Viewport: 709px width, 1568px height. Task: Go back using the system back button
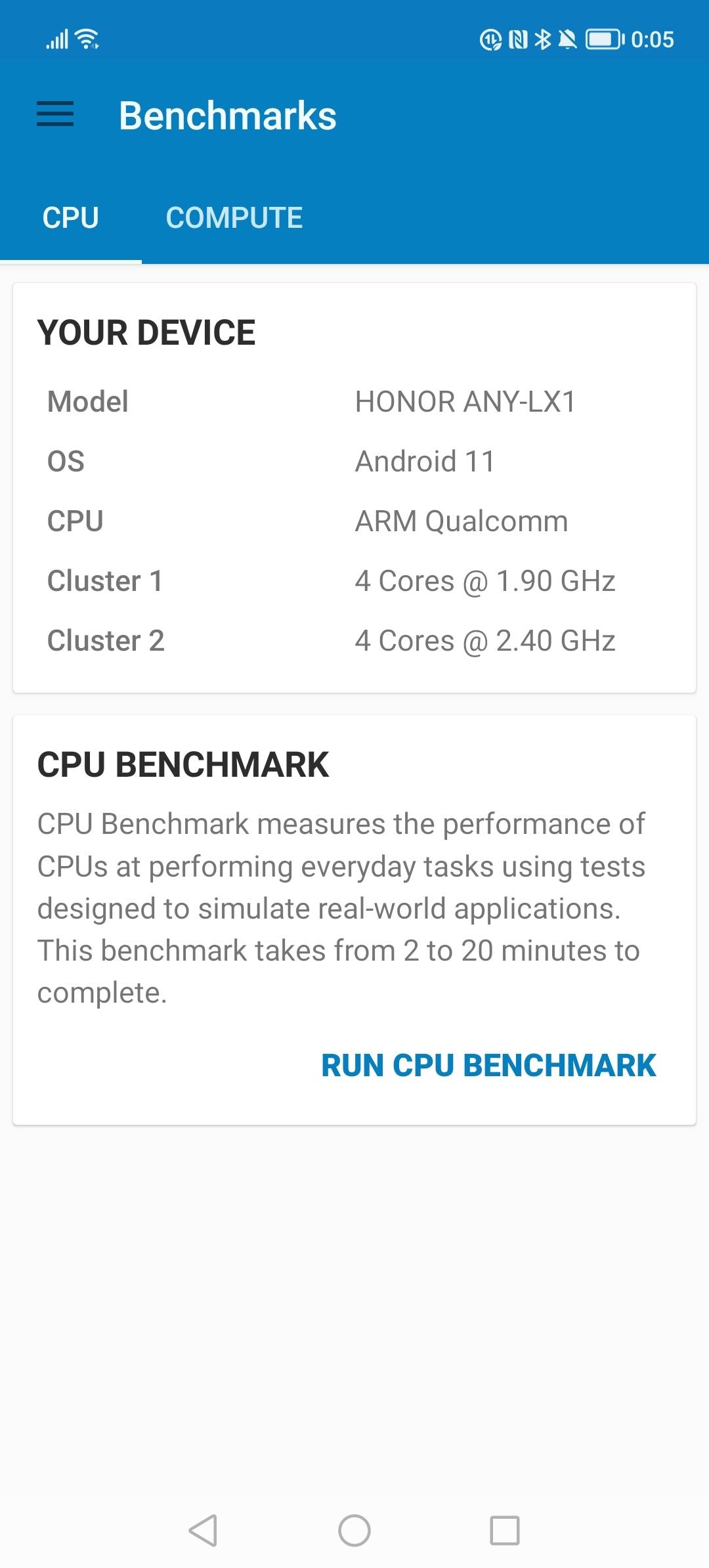(x=203, y=1531)
